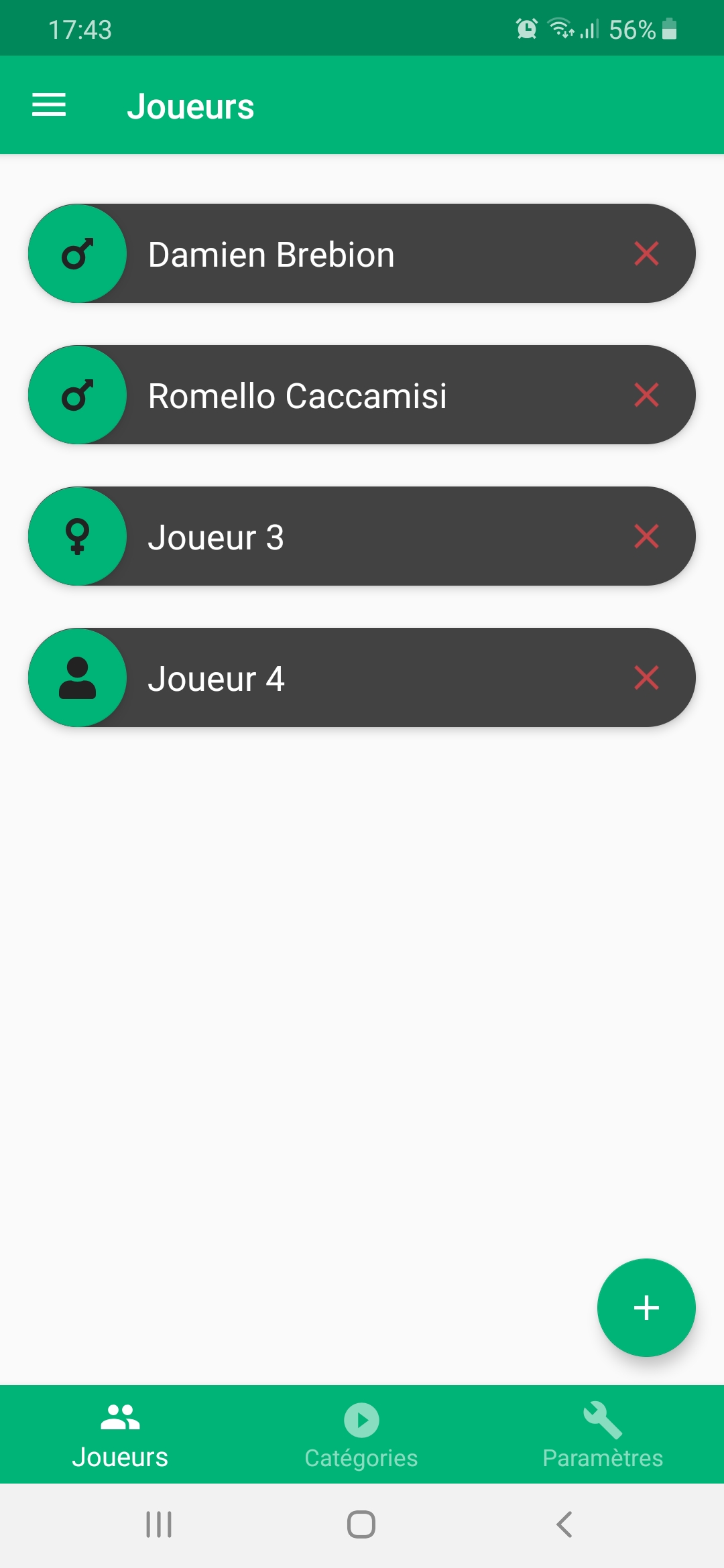The image size is (724, 1568).
Task: Add a new player with the plus button
Action: (646, 1307)
